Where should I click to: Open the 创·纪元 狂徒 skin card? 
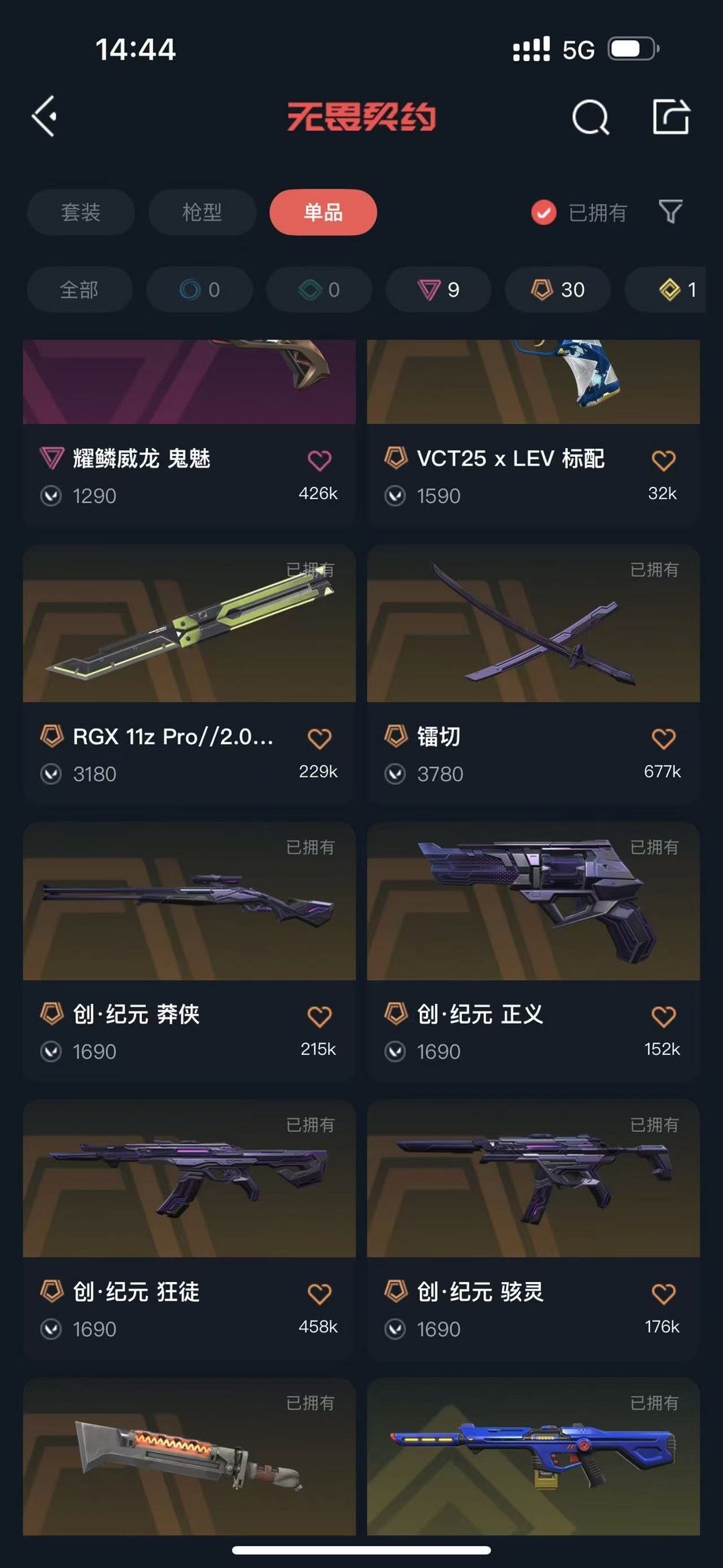(x=189, y=1229)
